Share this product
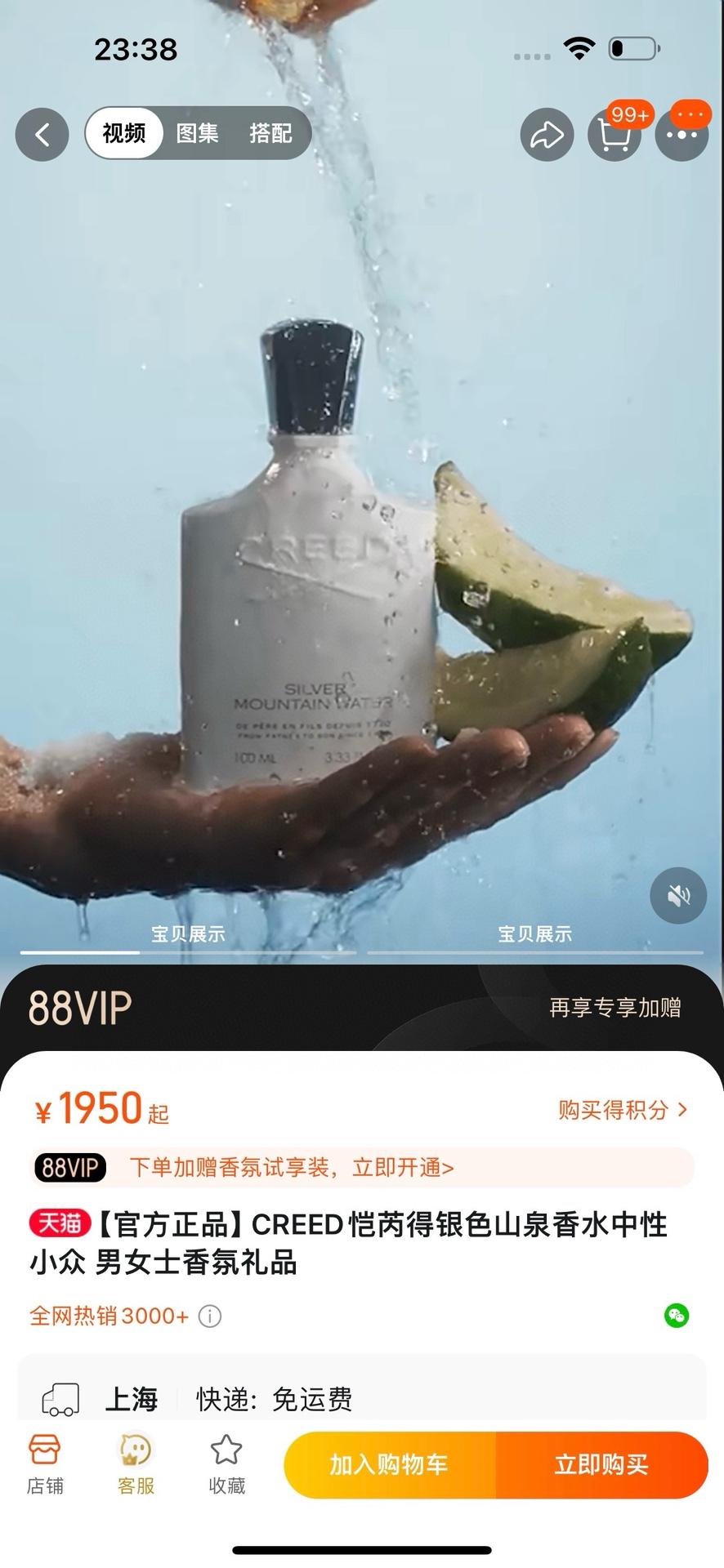 (547, 135)
